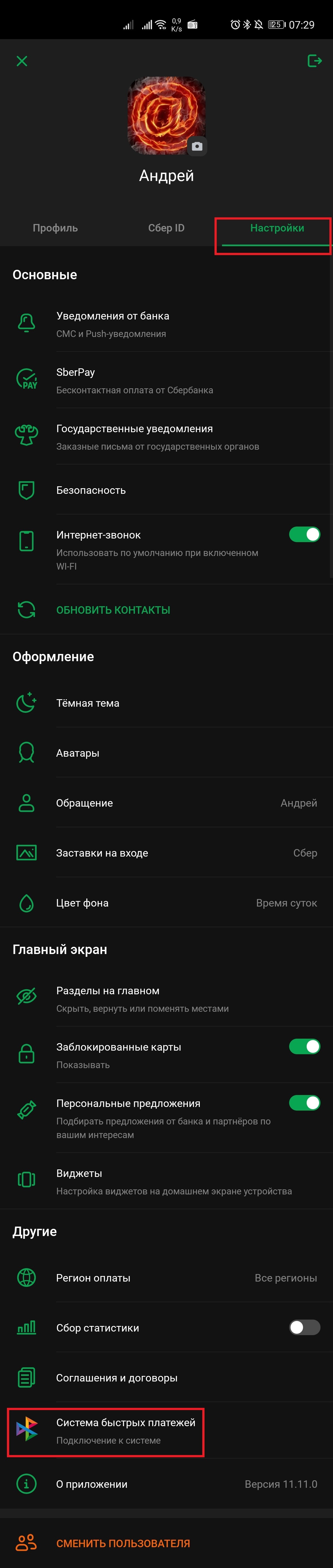The image size is (333, 1568).
Task: Tap ОБНОВИТЬ КОНТАКТЫ
Action: [x=113, y=610]
